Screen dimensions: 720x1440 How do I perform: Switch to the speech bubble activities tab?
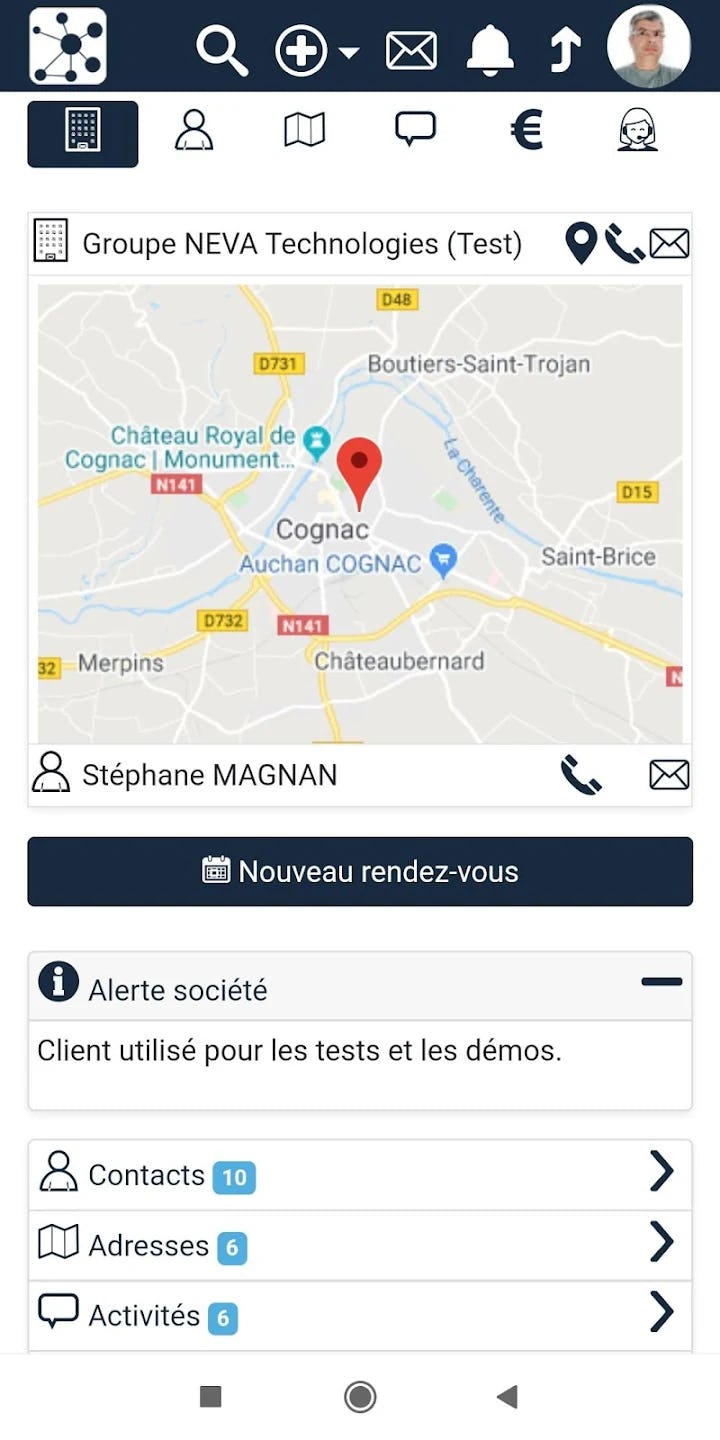pyautogui.click(x=415, y=130)
